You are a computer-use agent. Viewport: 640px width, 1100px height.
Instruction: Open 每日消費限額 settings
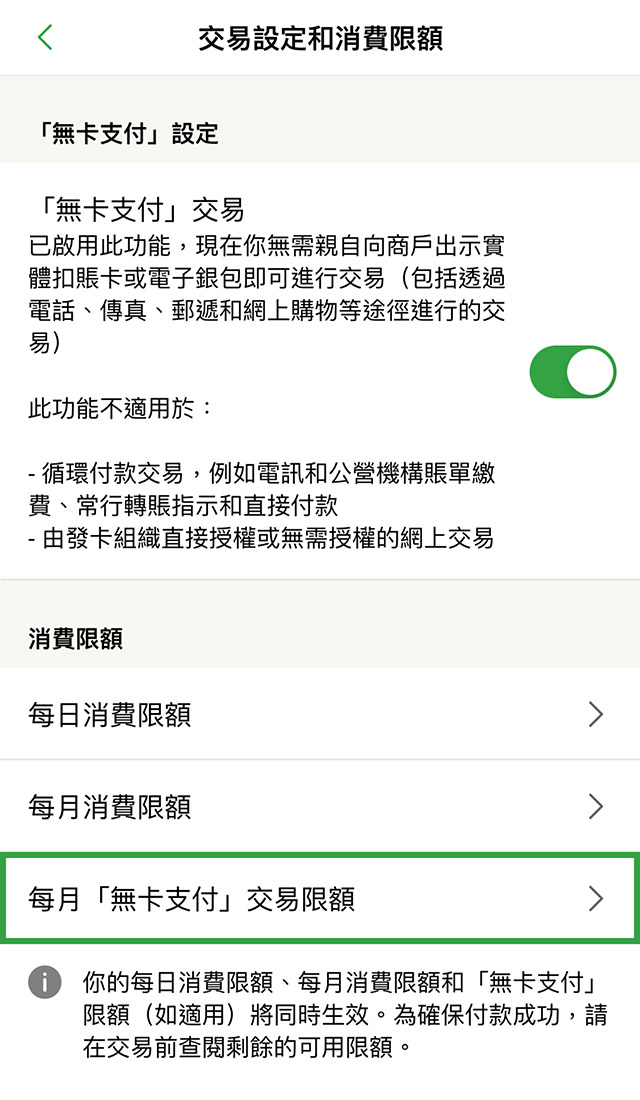pyautogui.click(x=320, y=714)
